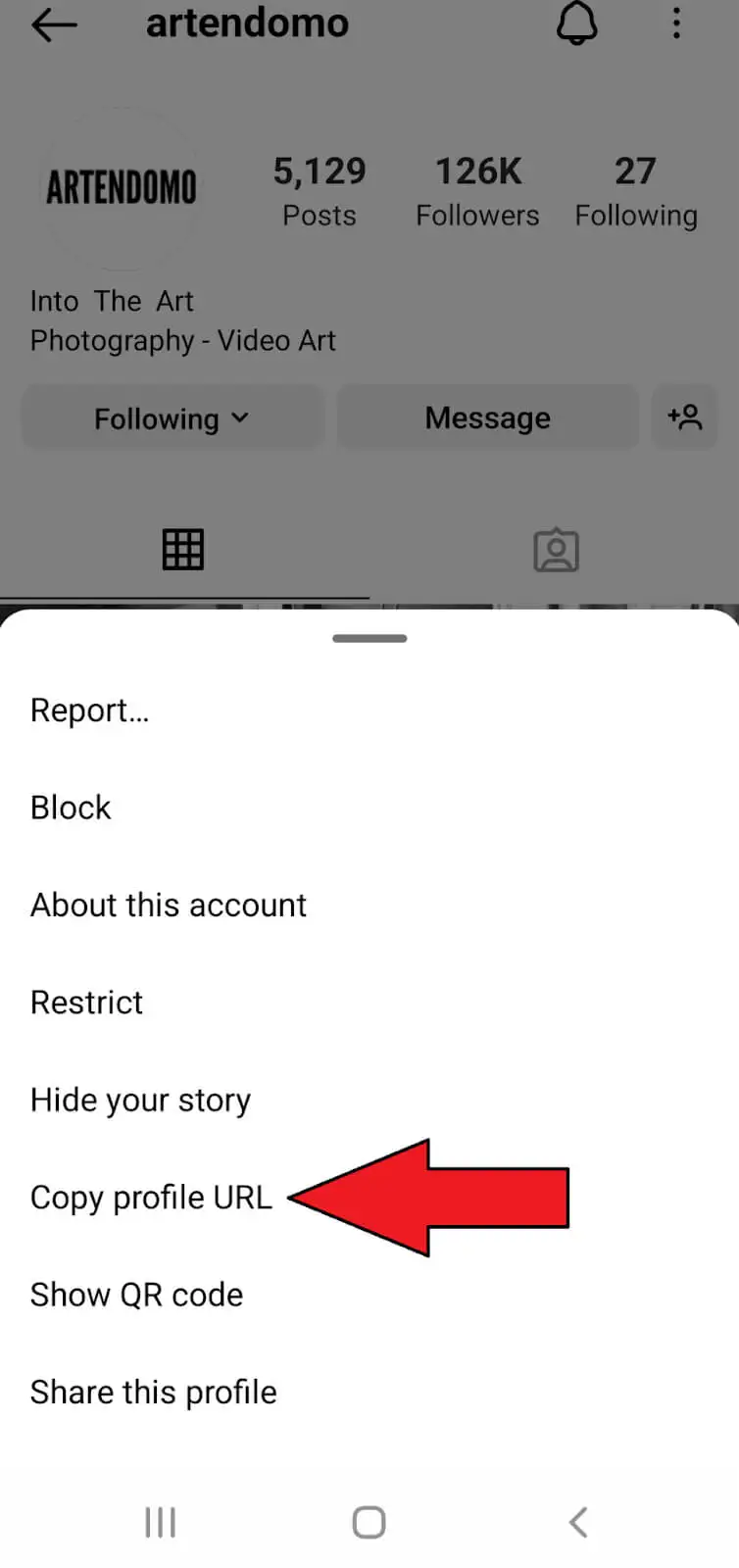Choose Hide your story

140,1100
